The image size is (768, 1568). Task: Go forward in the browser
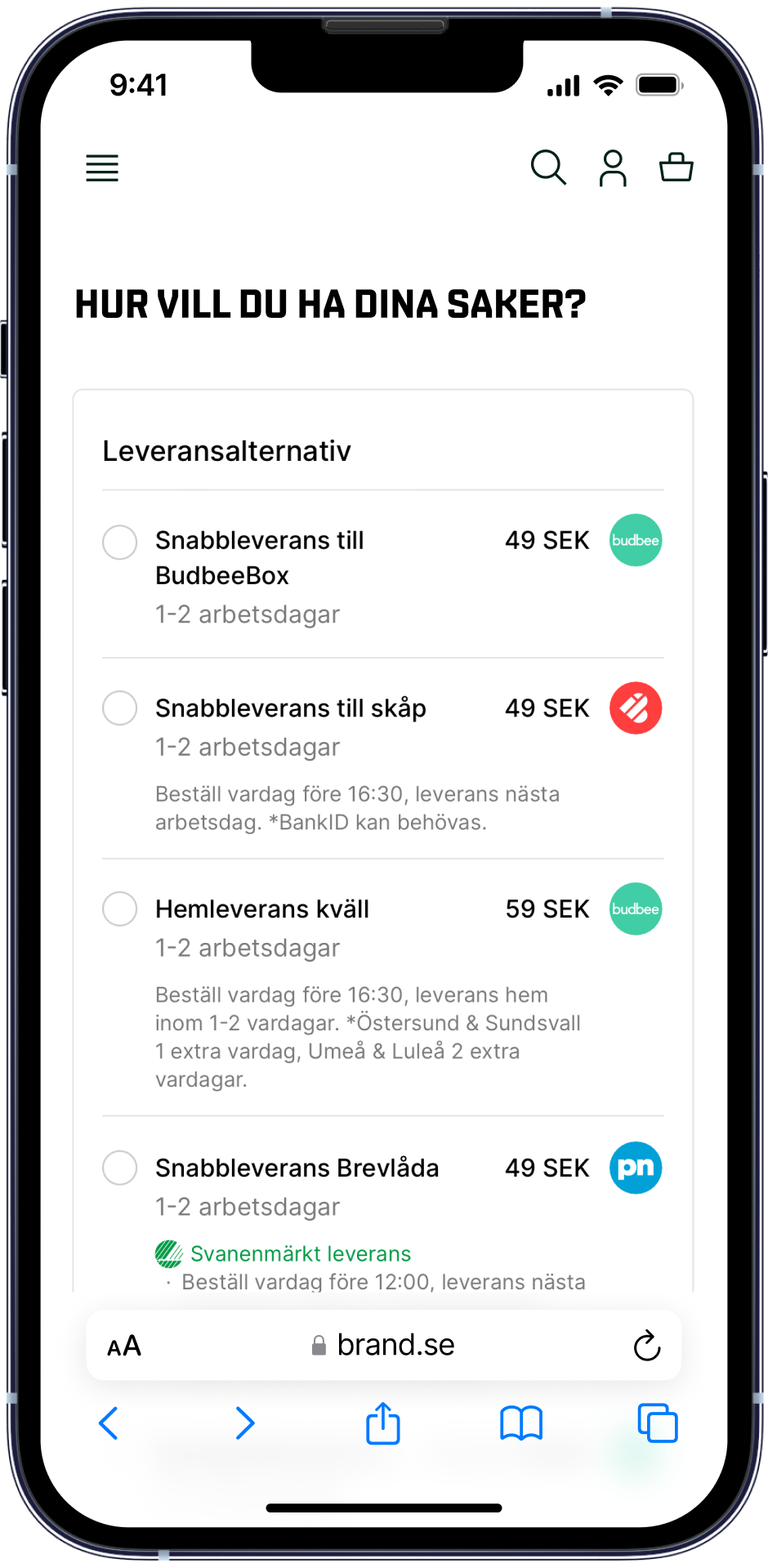coord(245,1423)
